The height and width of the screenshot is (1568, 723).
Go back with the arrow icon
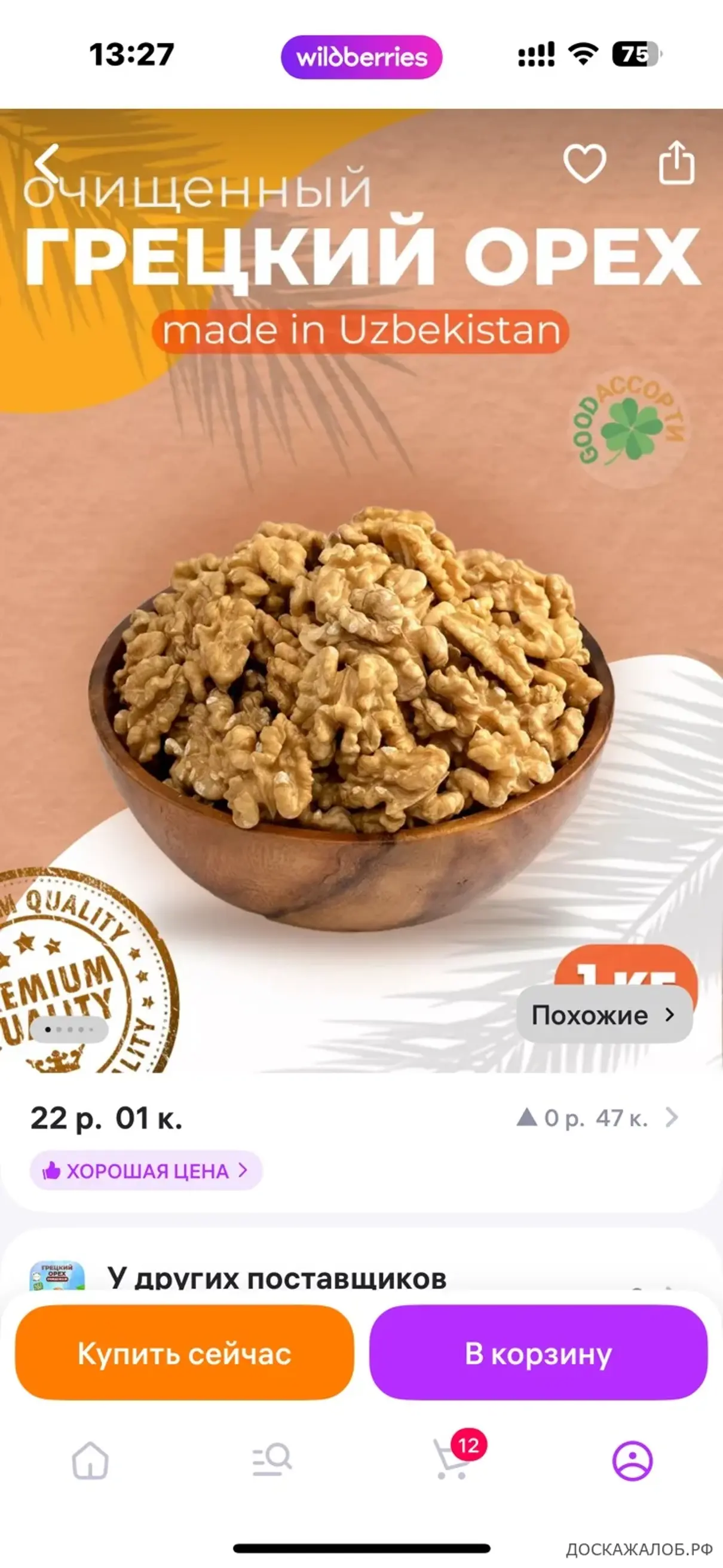pyautogui.click(x=47, y=163)
